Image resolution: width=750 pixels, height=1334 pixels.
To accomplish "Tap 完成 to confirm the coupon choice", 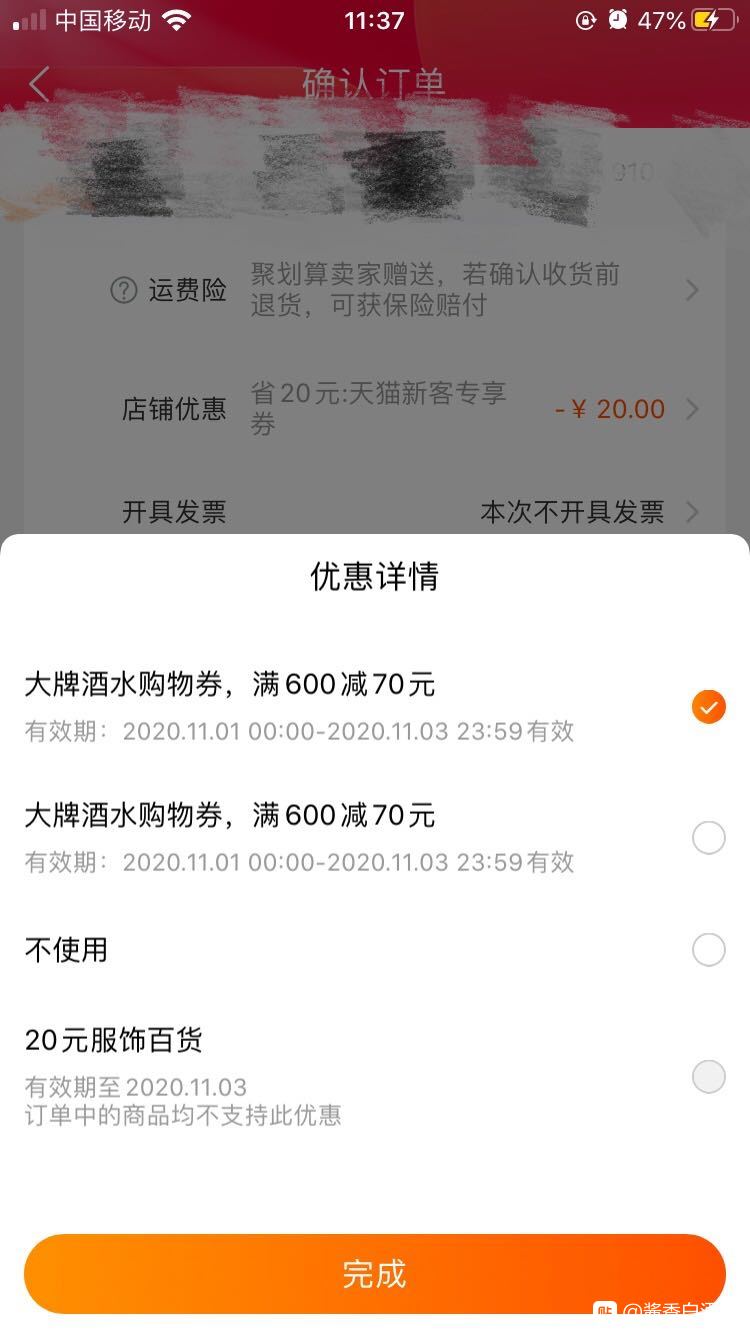I will [x=375, y=1273].
